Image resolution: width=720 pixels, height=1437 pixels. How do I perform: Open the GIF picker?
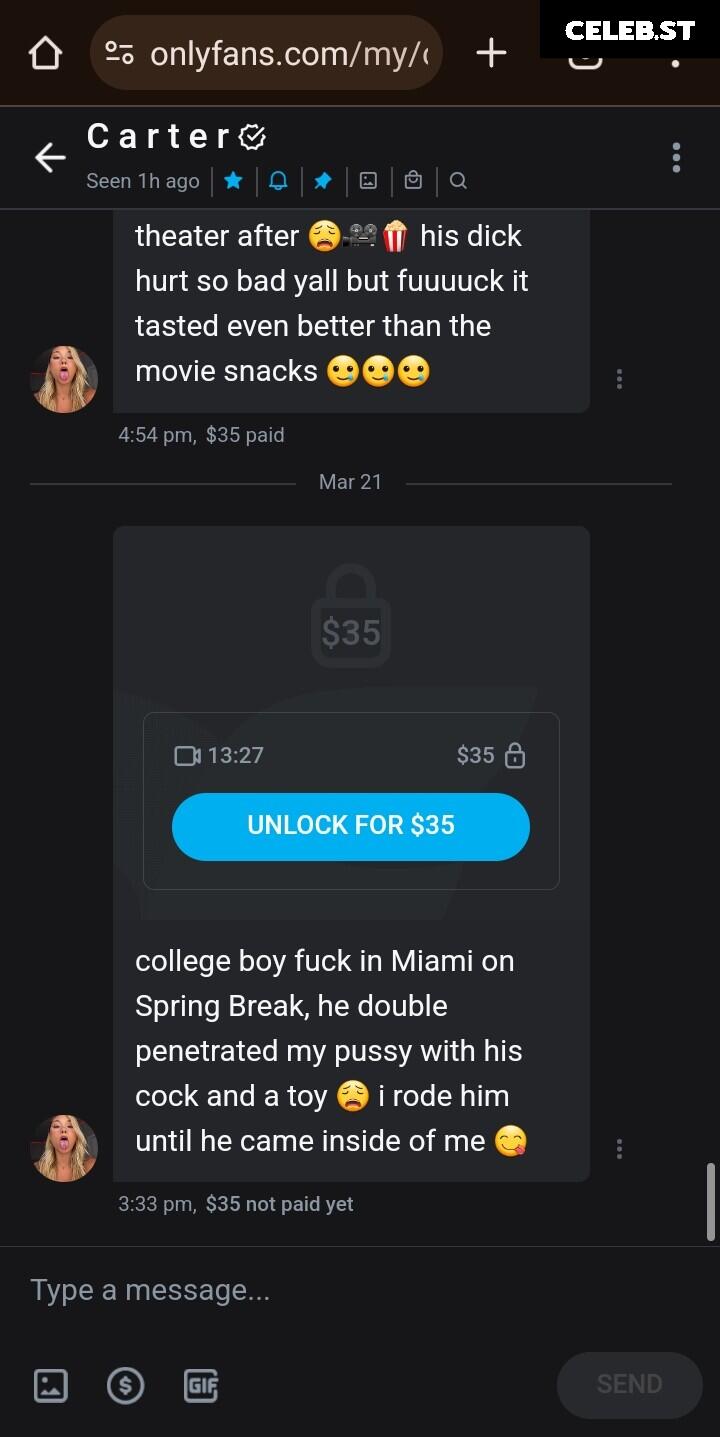point(201,1385)
